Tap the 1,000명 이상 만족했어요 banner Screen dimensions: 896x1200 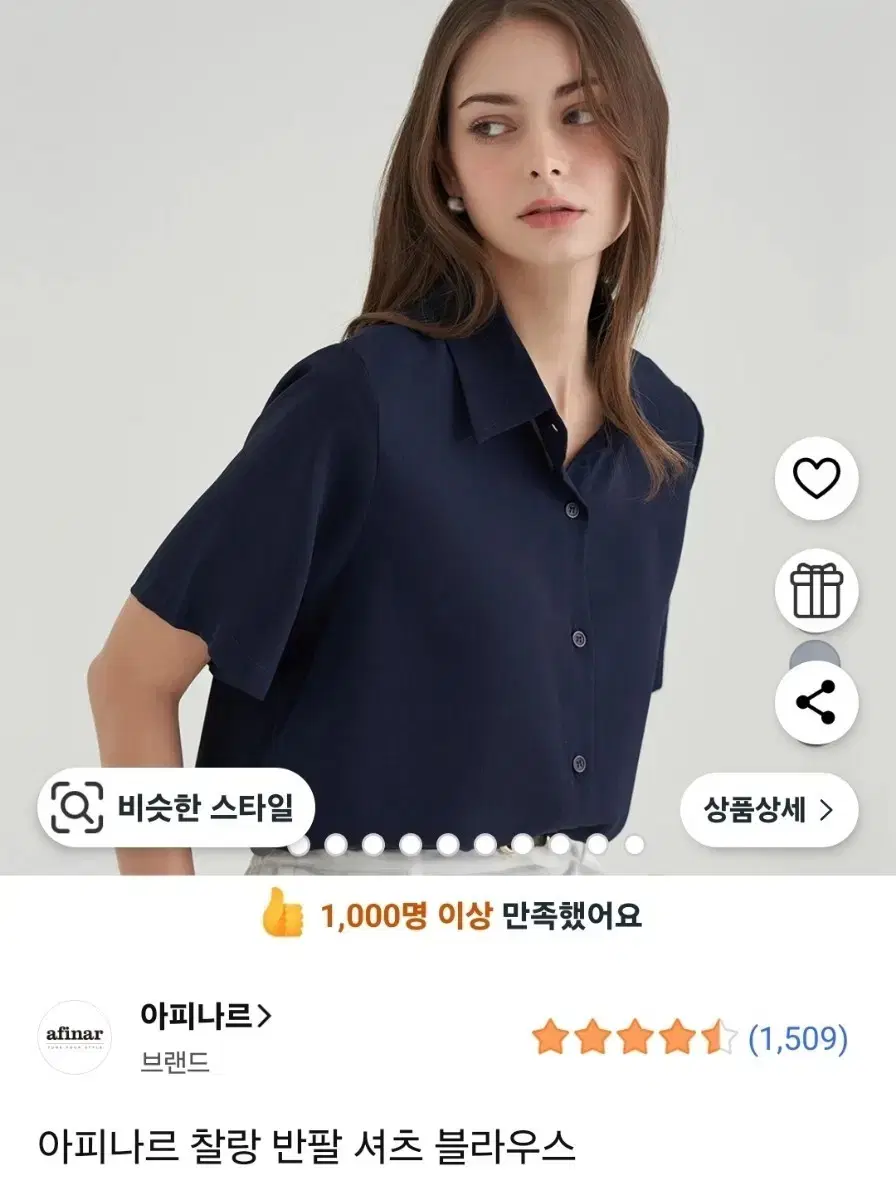point(448,911)
